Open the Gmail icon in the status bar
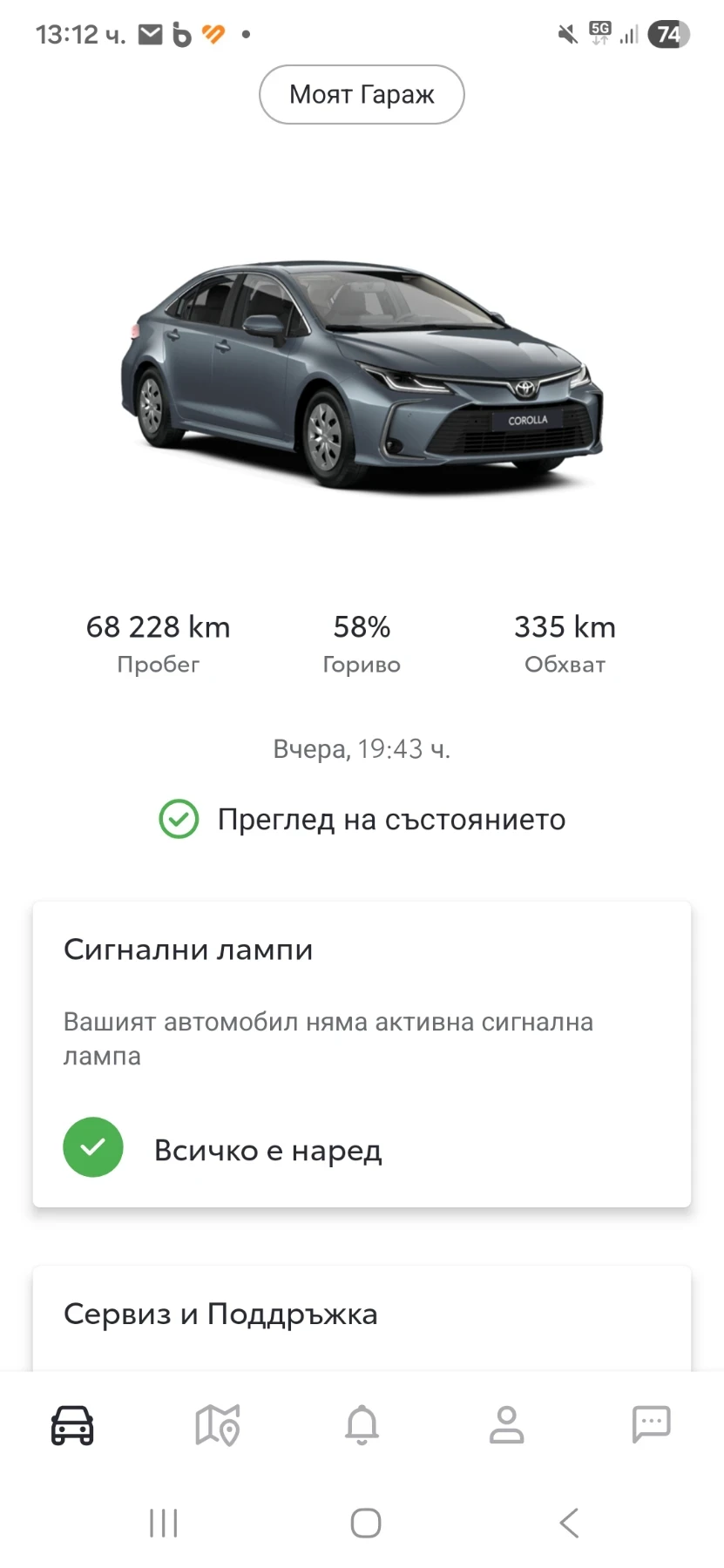The height and width of the screenshot is (1568, 724). pyautogui.click(x=151, y=33)
